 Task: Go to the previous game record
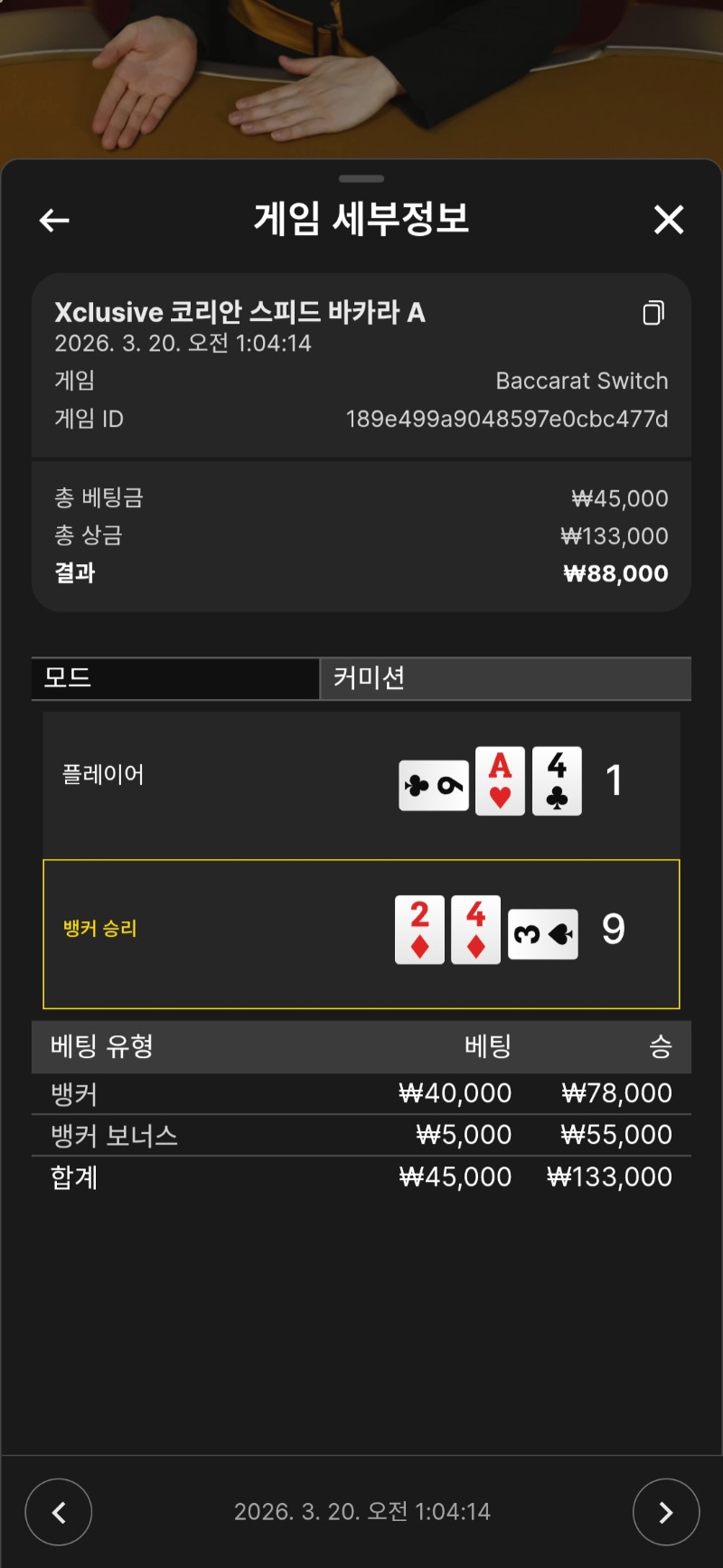pos(59,1512)
